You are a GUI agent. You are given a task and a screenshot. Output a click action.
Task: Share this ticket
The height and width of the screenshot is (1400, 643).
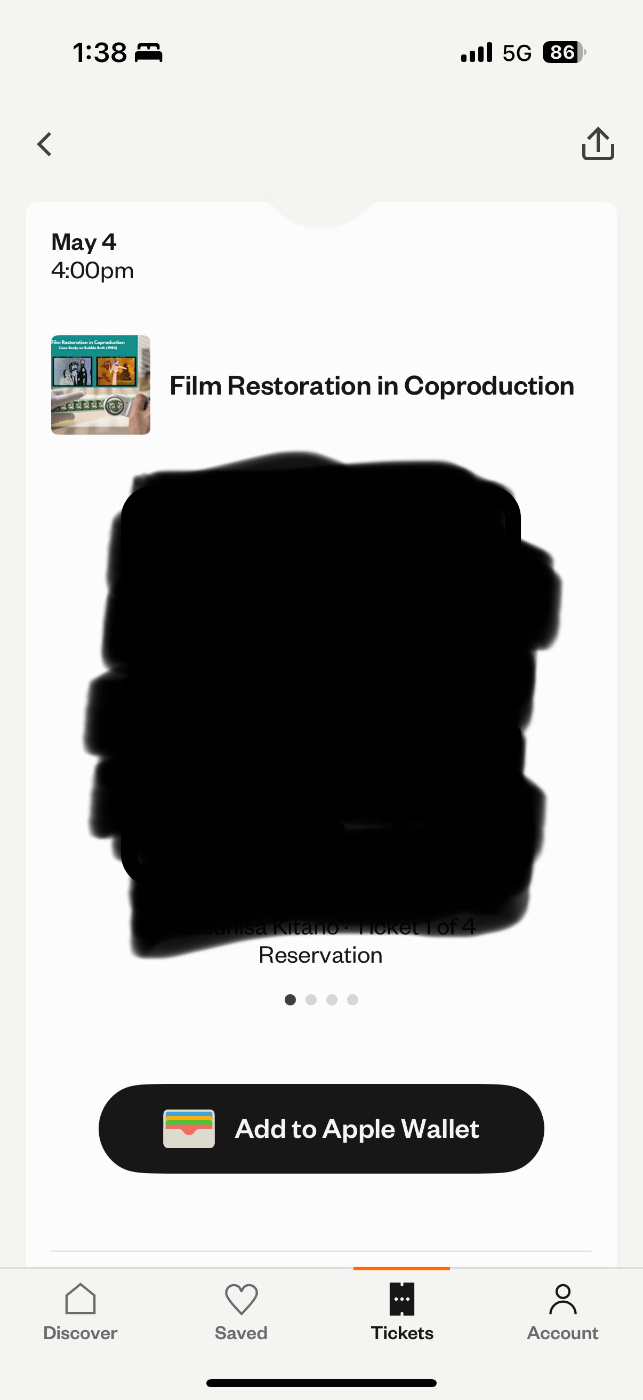coord(597,144)
